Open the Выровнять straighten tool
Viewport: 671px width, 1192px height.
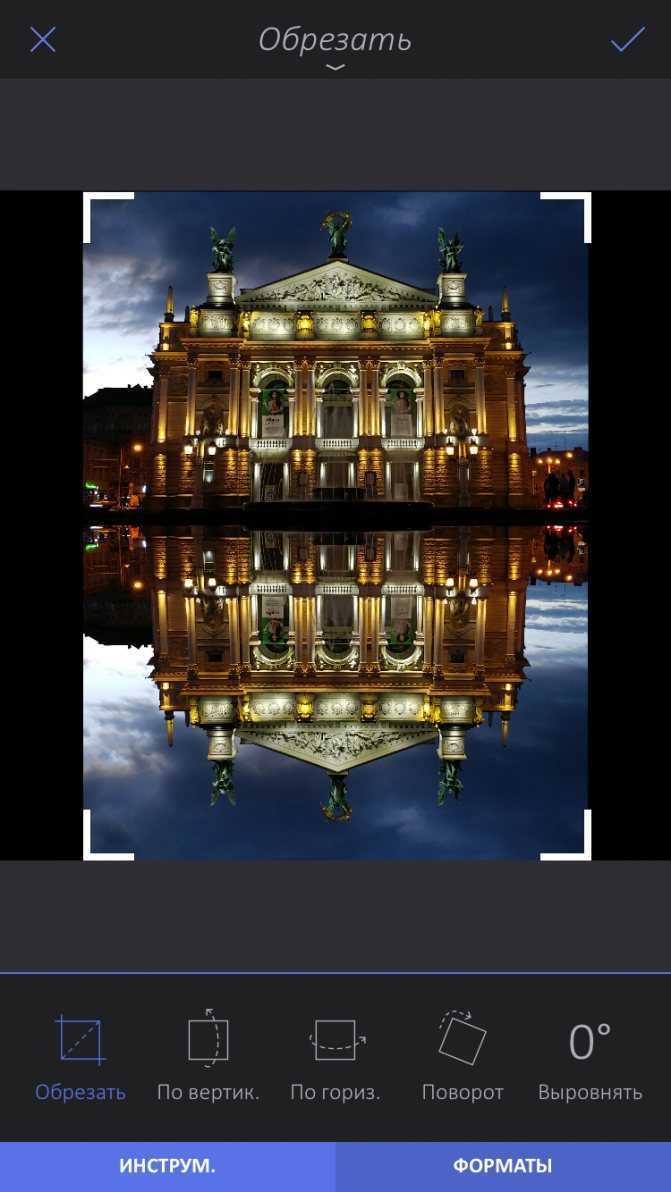pyautogui.click(x=590, y=1058)
